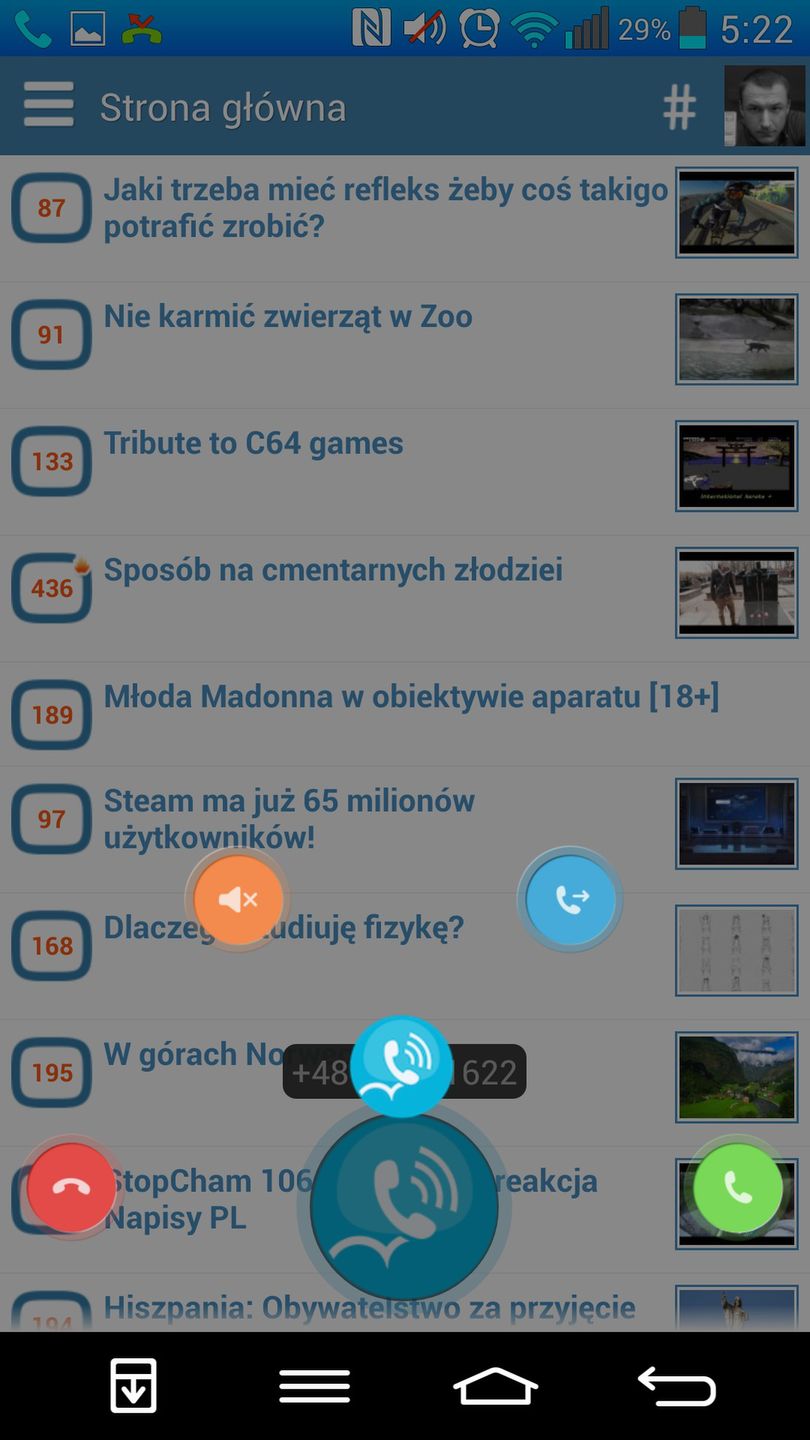
Task: View thumbnail of the C64 games post
Action: coord(736,466)
